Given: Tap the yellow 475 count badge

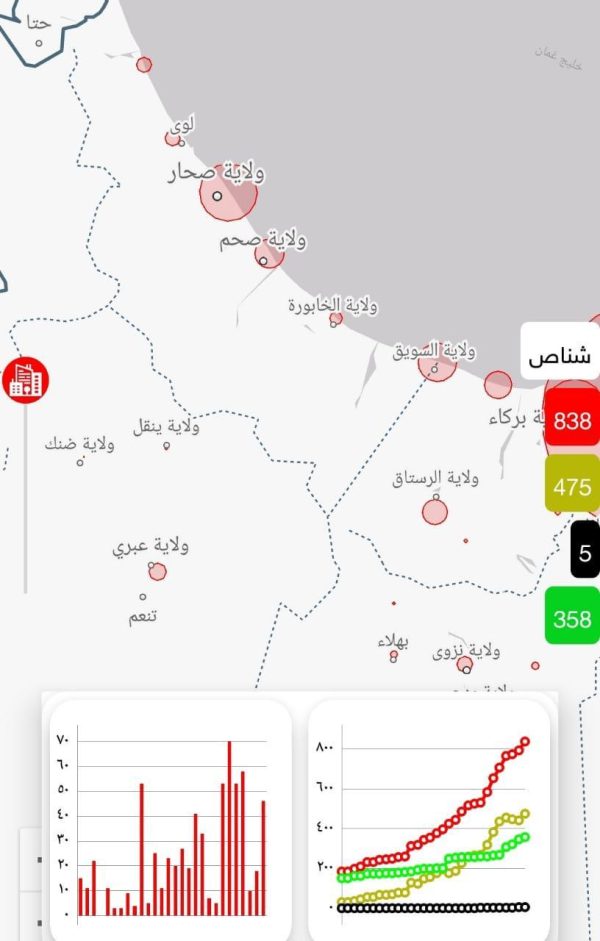Looking at the screenshot, I should [x=572, y=487].
